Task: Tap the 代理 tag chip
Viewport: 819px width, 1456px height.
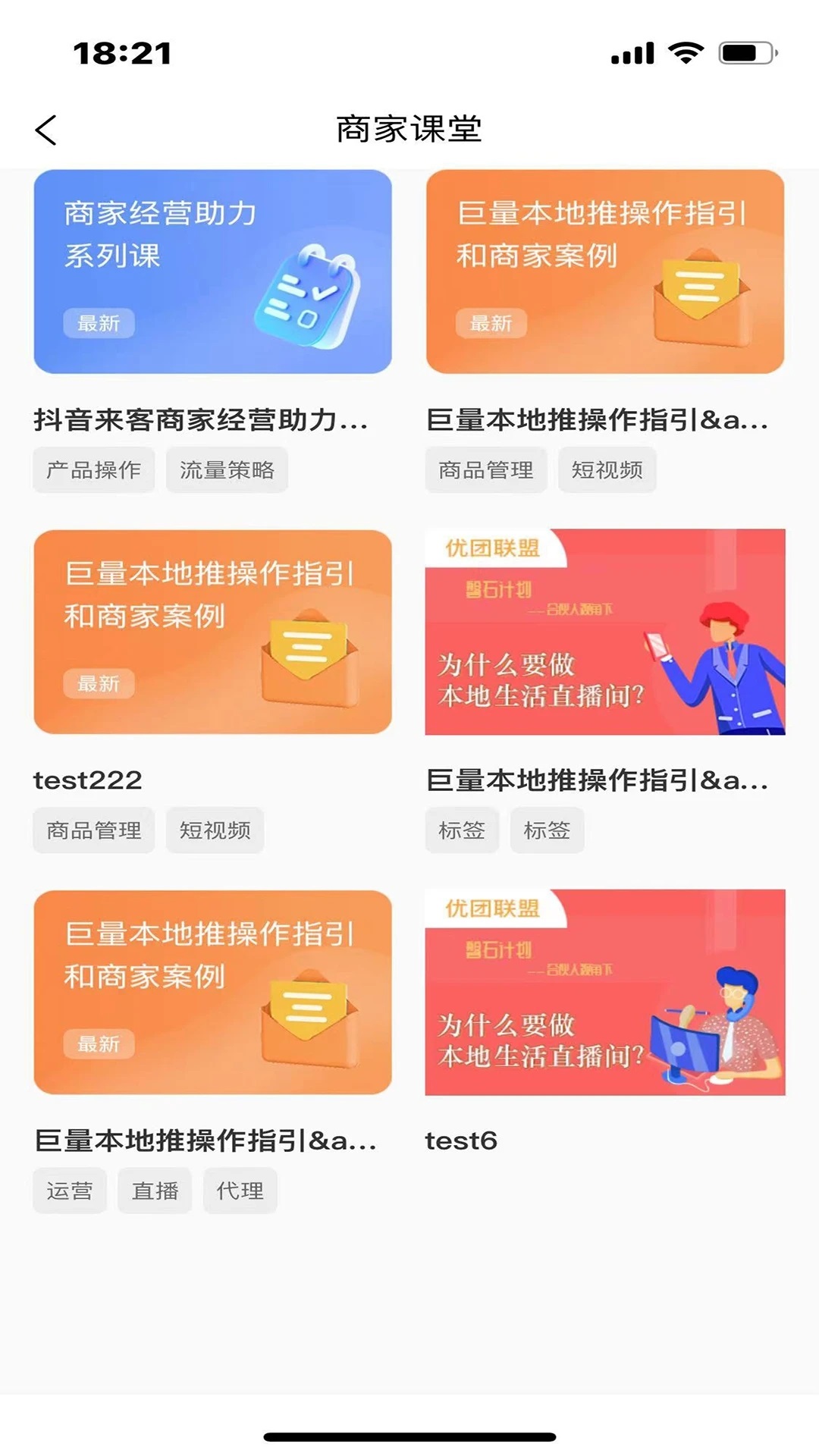Action: [240, 1191]
